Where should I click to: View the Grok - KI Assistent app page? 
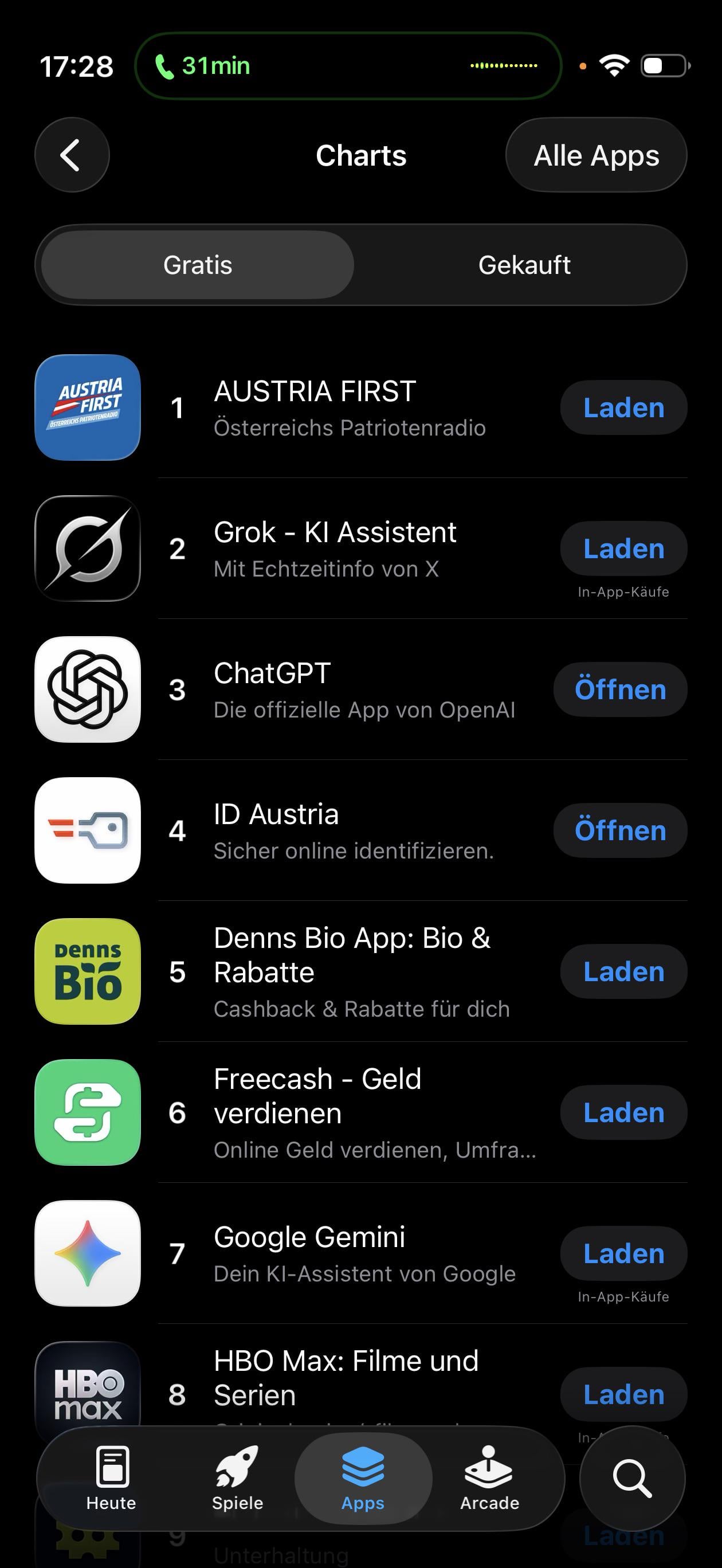(x=335, y=548)
